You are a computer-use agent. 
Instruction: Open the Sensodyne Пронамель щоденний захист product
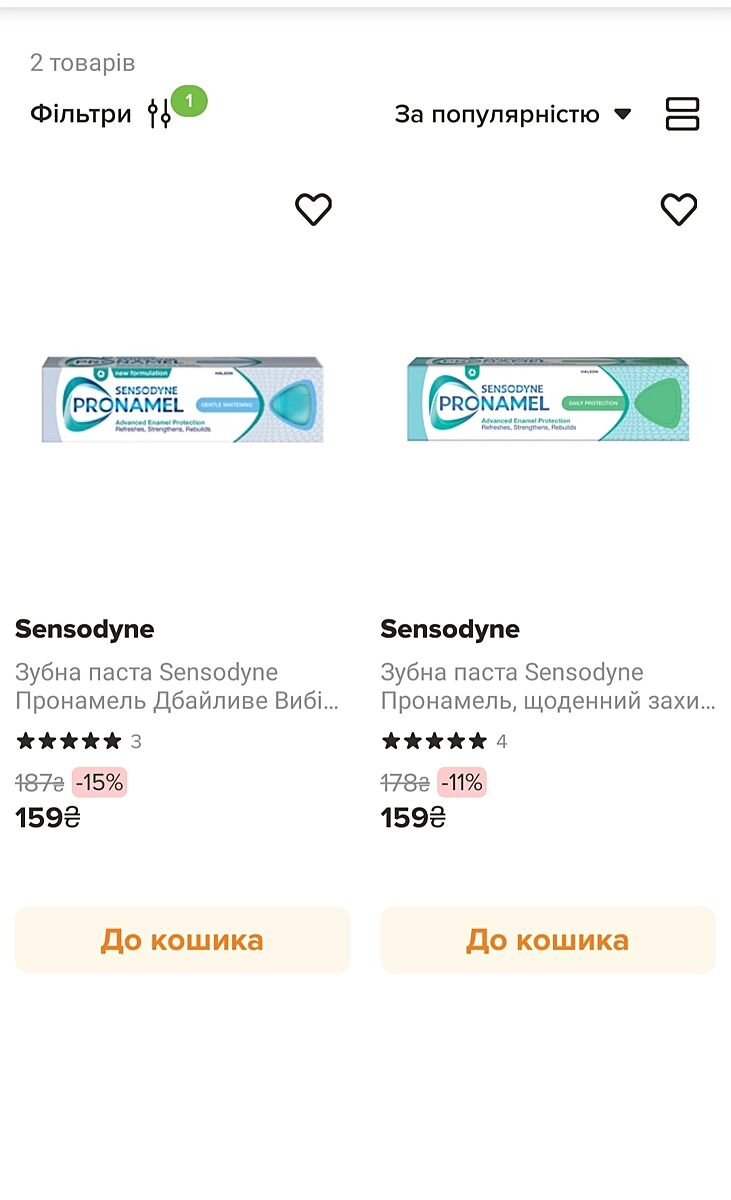click(547, 686)
